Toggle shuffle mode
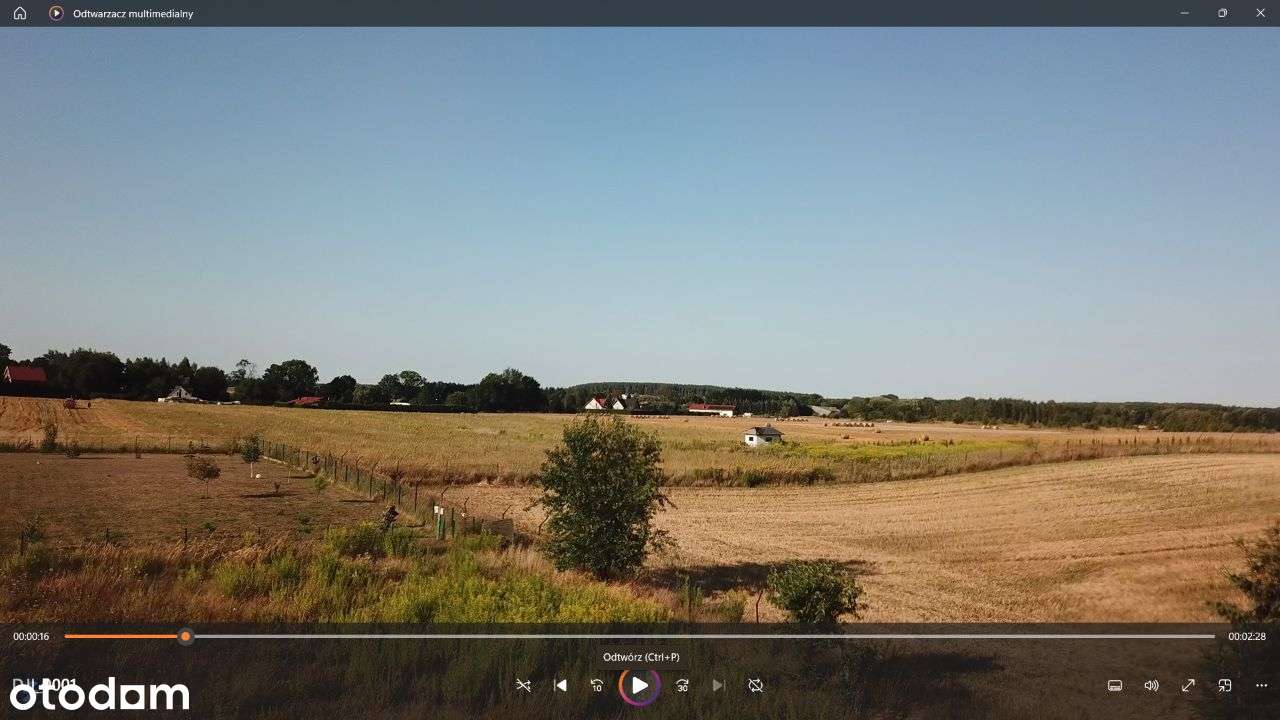Viewport: 1280px width, 720px height. coord(523,686)
